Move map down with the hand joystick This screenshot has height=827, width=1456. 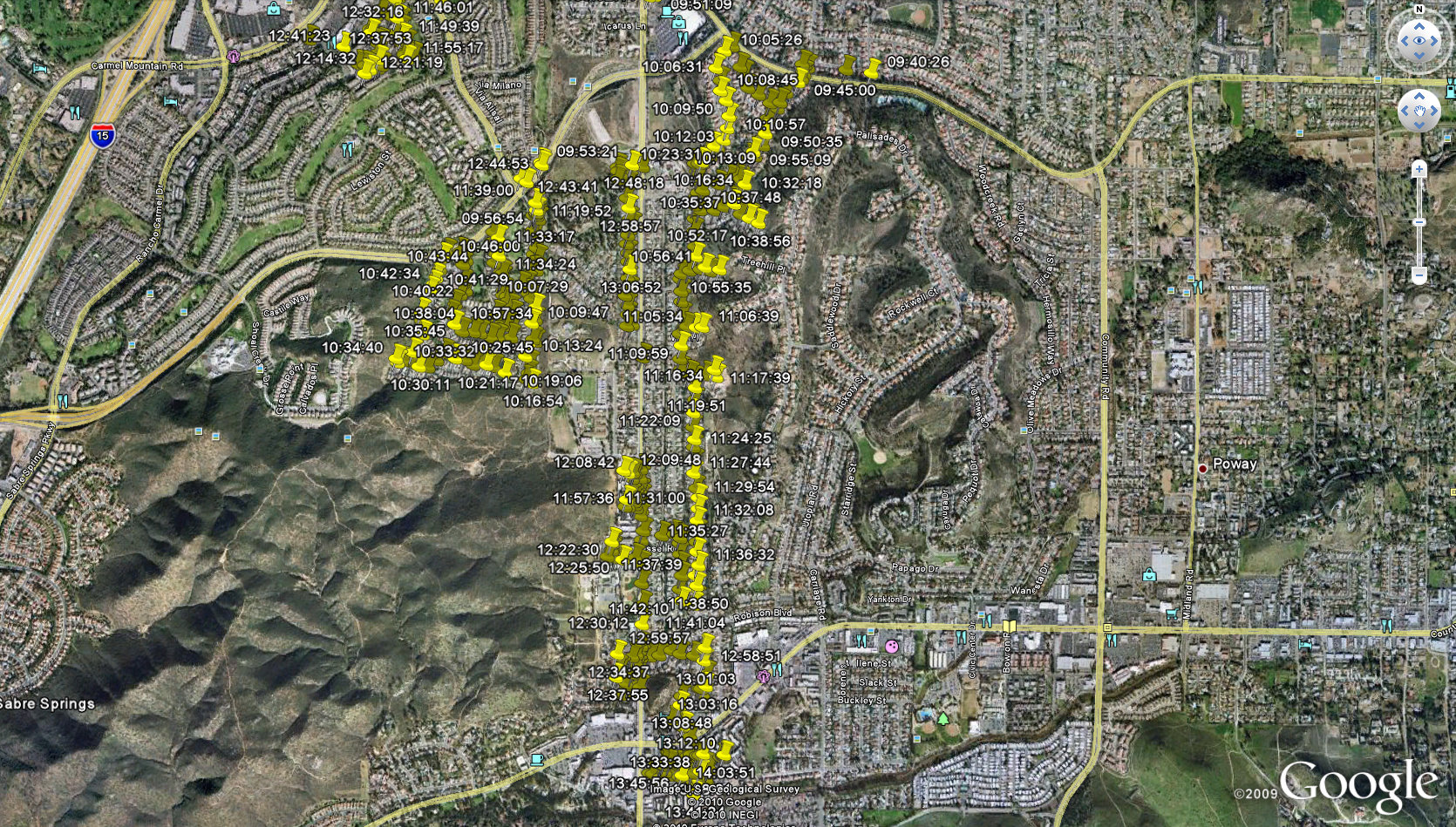pos(1419,125)
